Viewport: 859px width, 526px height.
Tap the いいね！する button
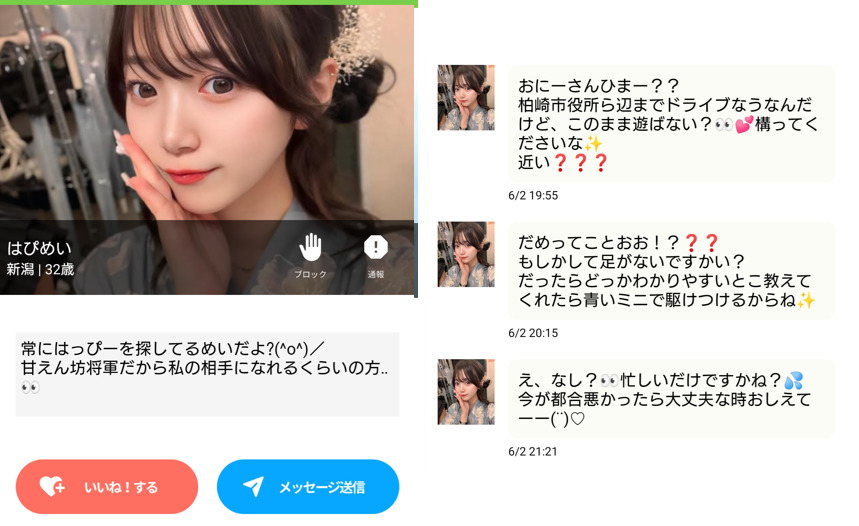tap(107, 487)
